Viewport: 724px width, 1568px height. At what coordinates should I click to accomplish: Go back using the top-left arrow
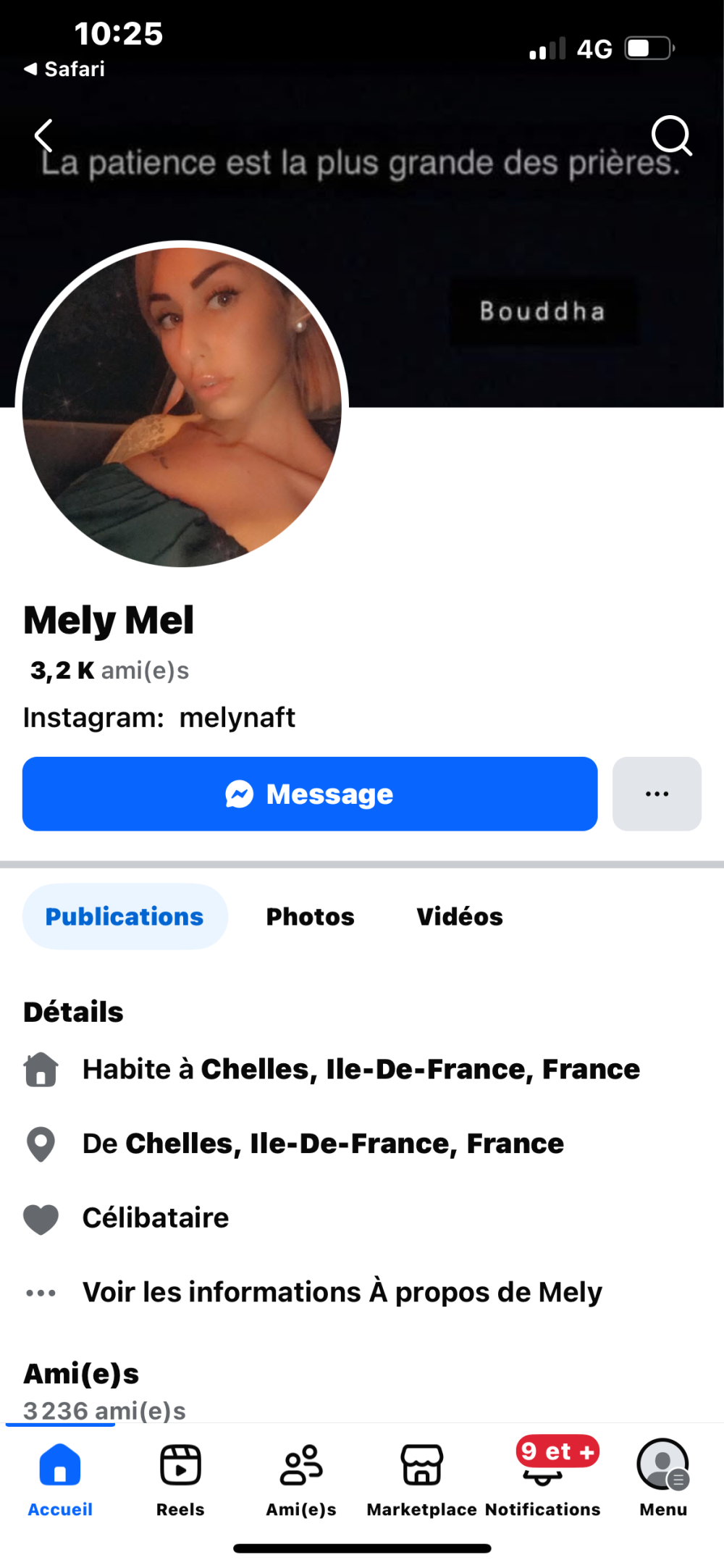(45, 135)
